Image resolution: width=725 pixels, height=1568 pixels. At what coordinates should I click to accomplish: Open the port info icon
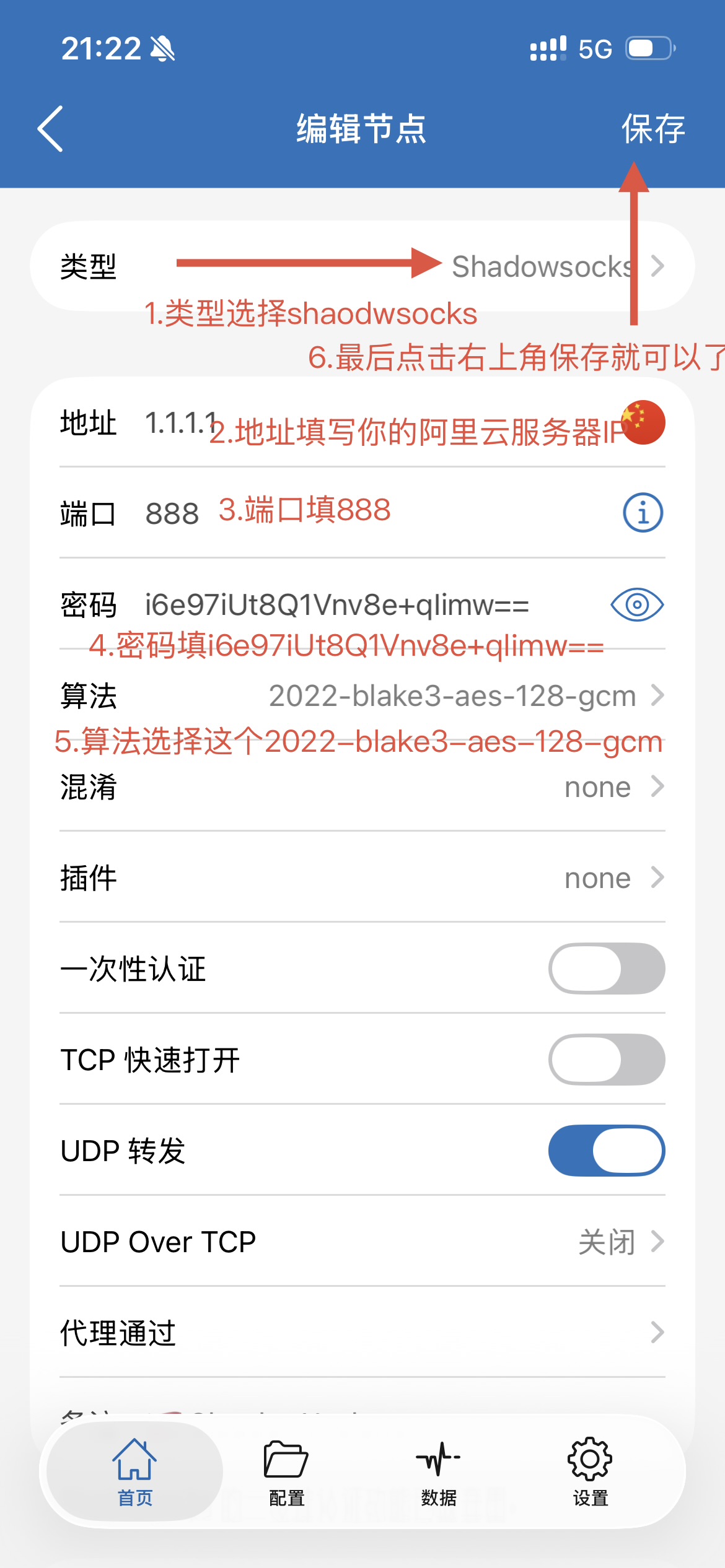[643, 513]
